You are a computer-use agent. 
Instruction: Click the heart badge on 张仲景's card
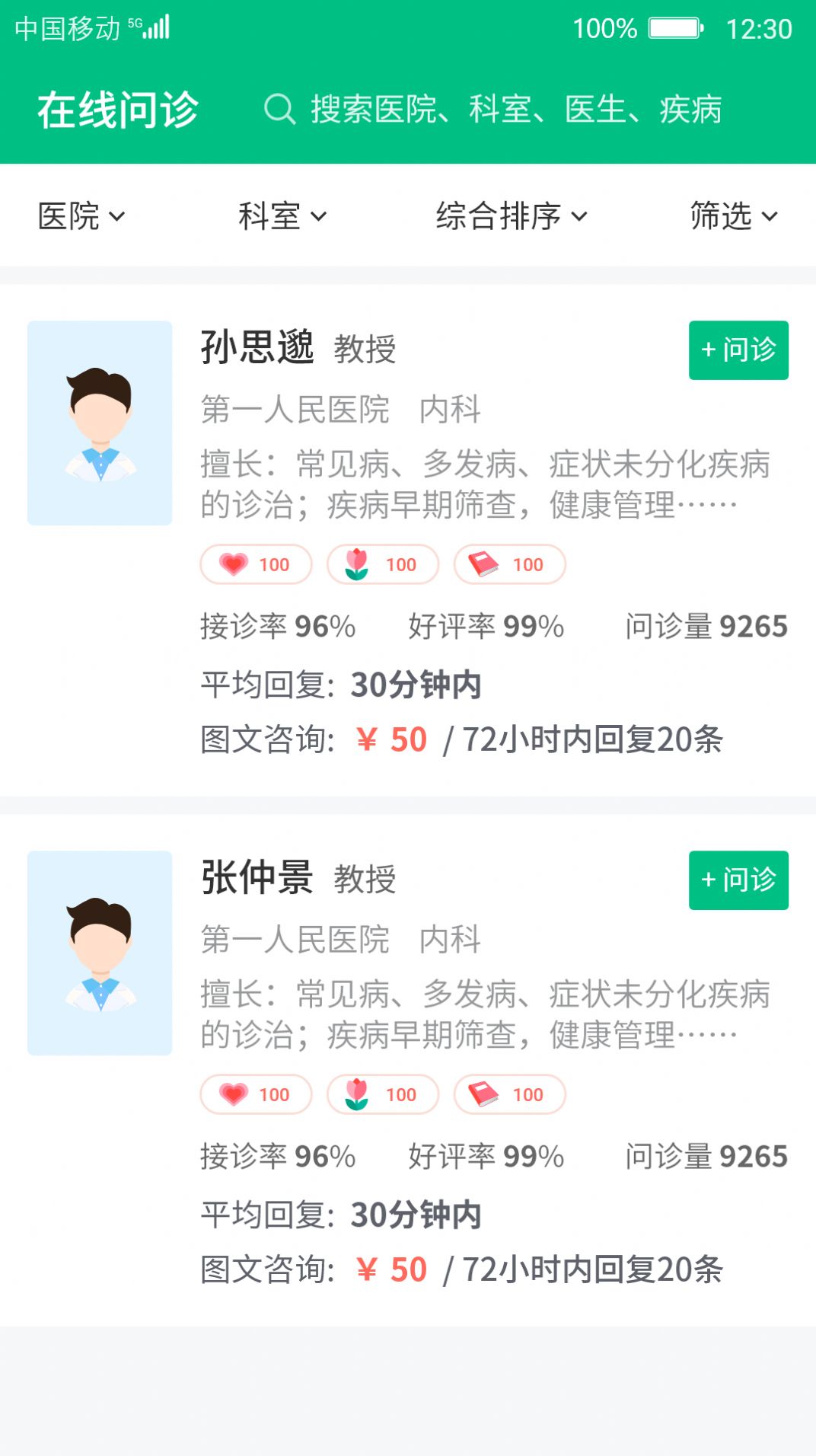point(255,1094)
